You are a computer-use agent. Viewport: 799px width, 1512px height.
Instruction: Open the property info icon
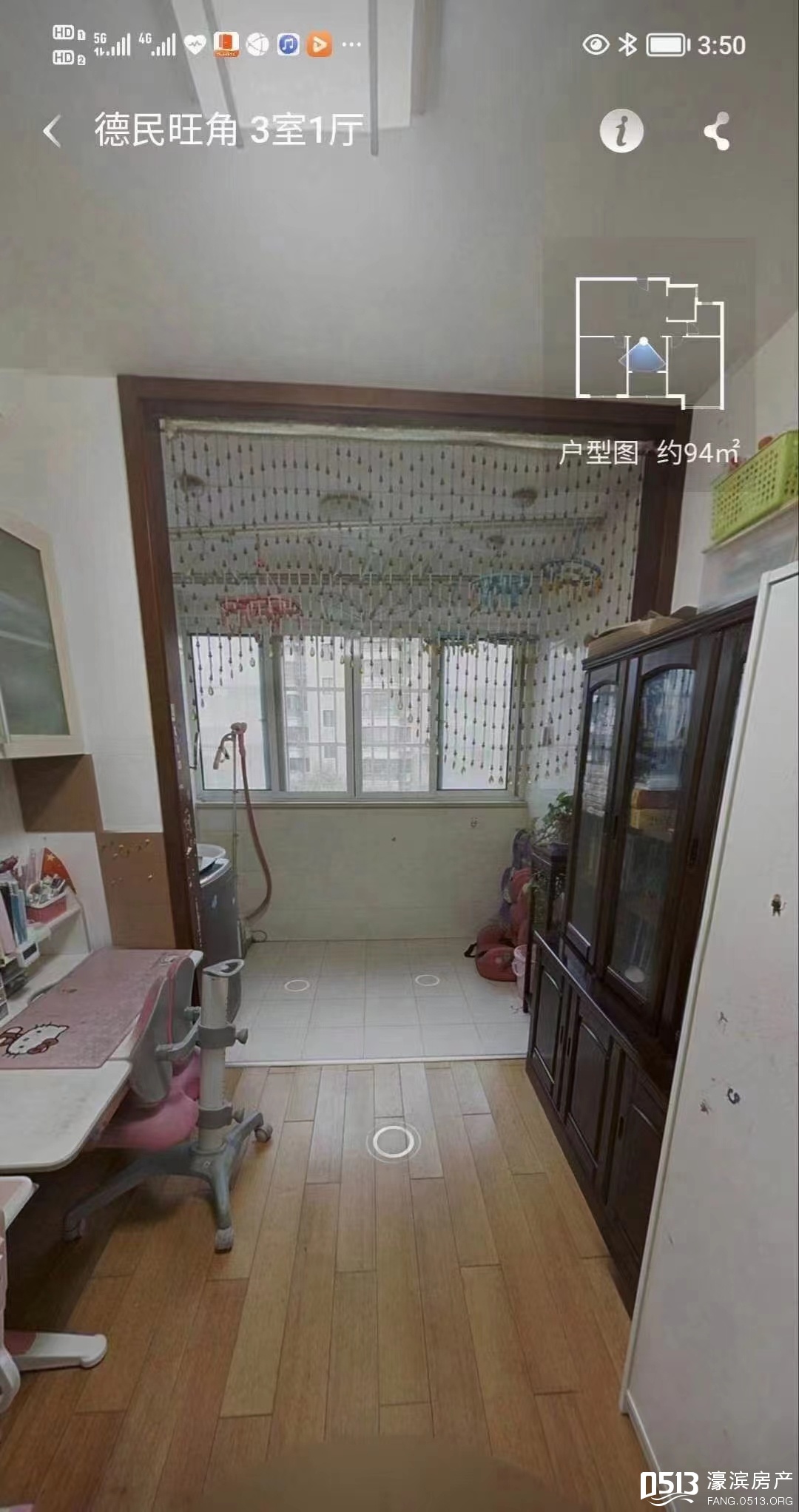click(621, 131)
